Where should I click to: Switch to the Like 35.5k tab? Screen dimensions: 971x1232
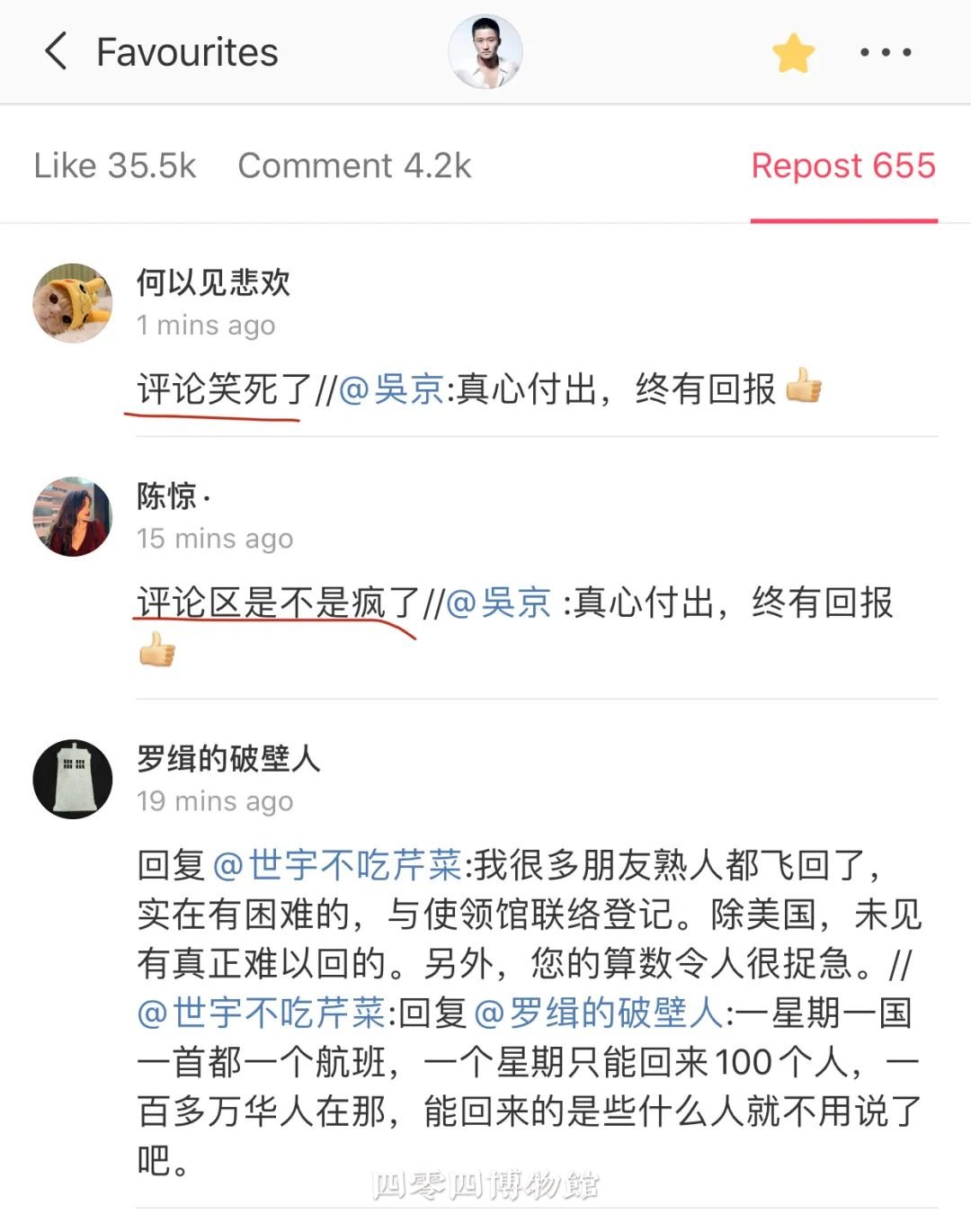[115, 165]
